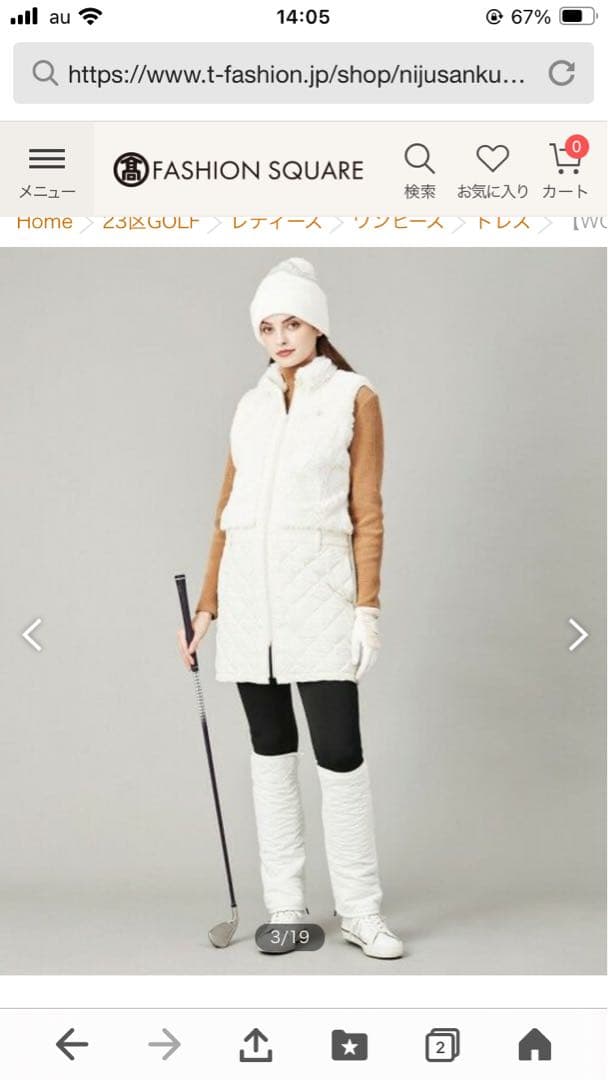Go to the browser home page
The image size is (608, 1080).
[x=535, y=1045]
